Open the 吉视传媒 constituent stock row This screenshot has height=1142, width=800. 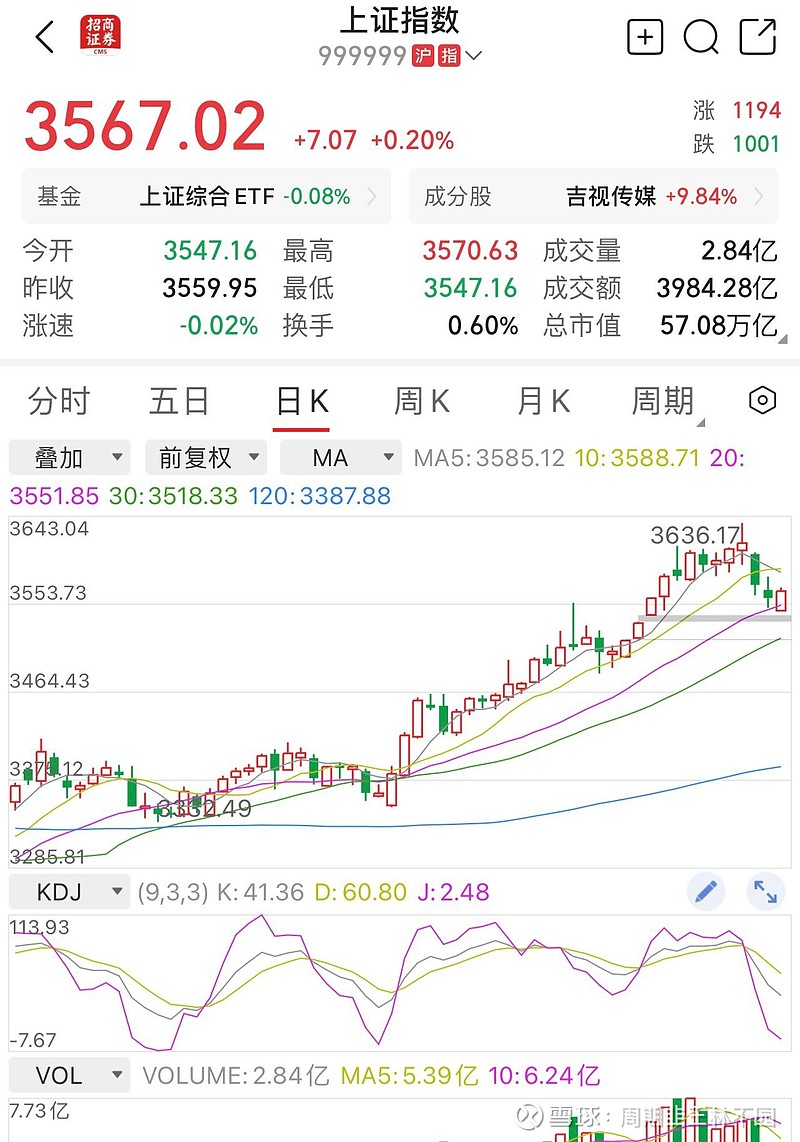[593, 196]
